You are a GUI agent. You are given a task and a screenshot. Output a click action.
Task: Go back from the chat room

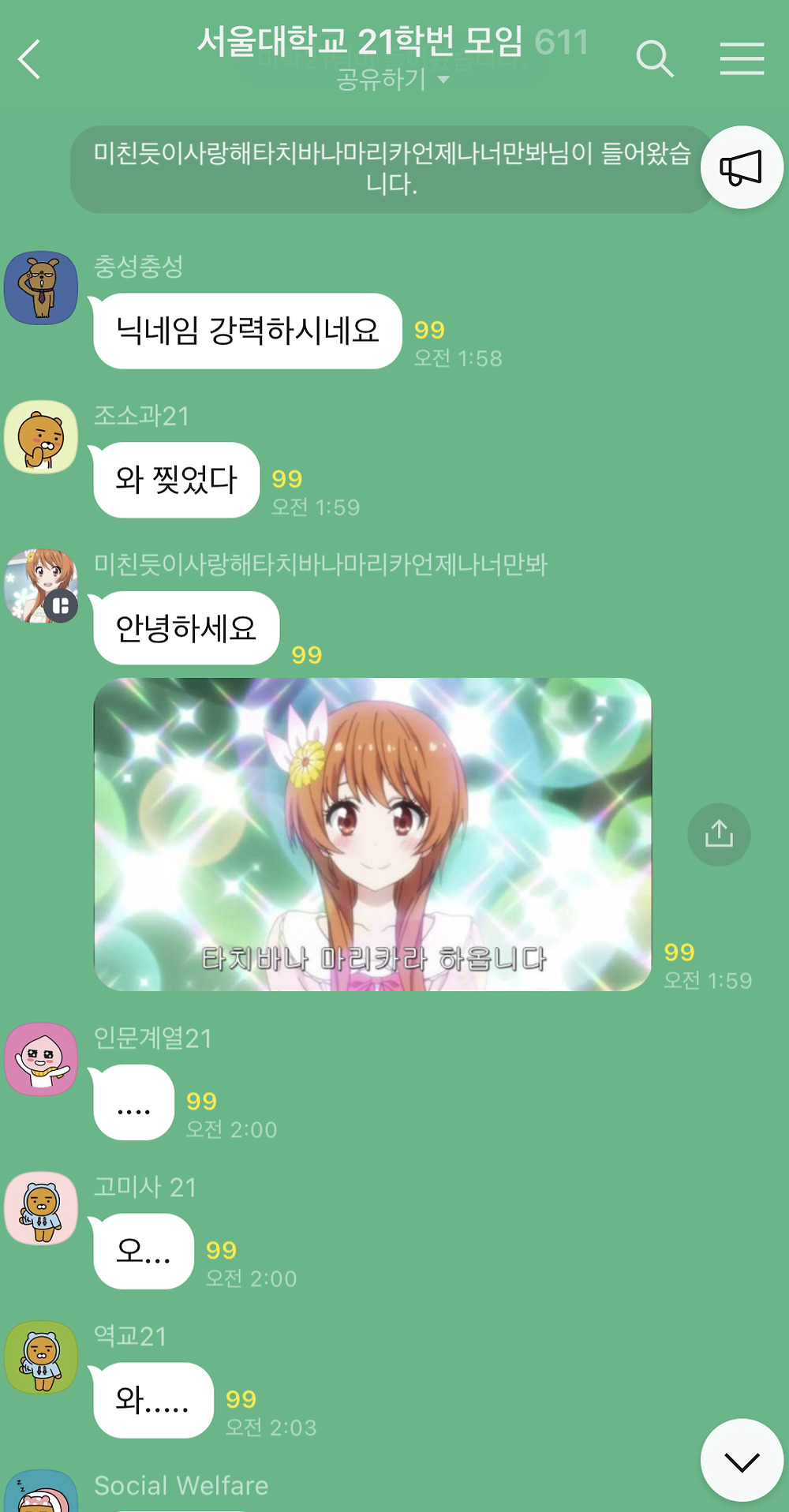pyautogui.click(x=29, y=59)
